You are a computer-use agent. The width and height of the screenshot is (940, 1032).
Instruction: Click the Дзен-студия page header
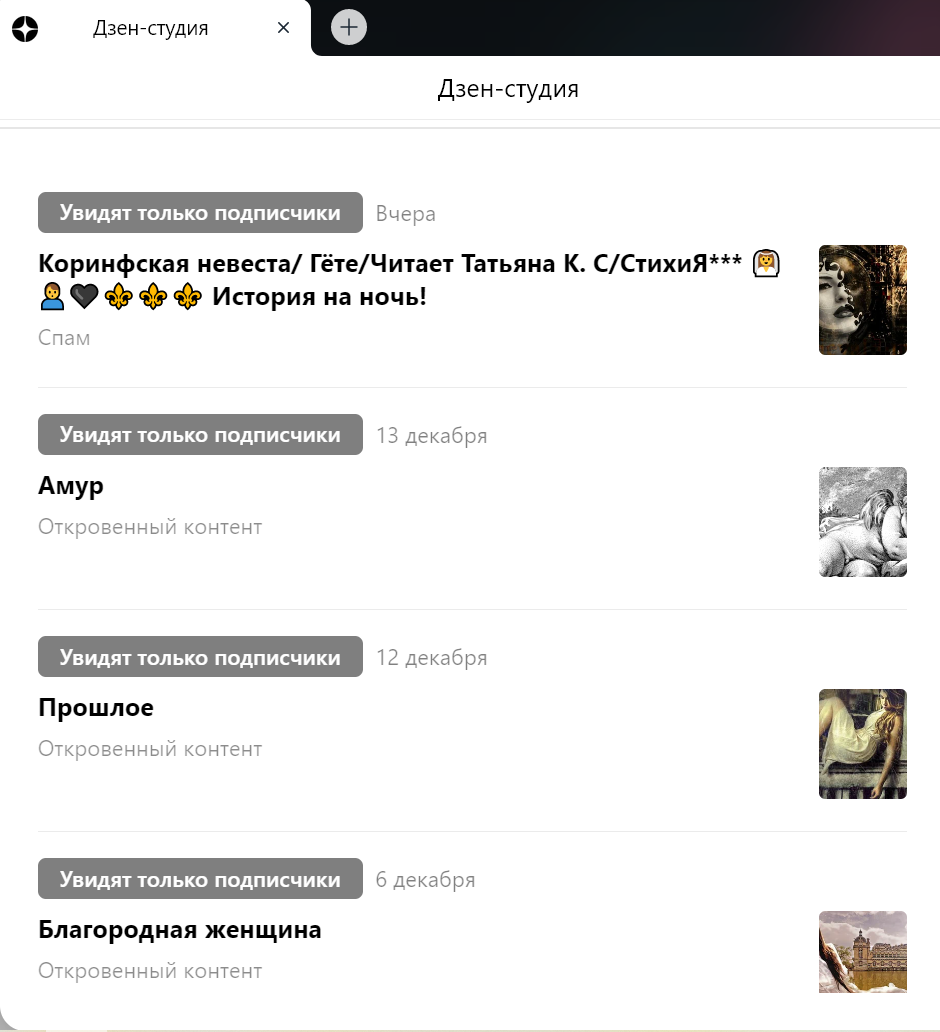click(x=508, y=89)
